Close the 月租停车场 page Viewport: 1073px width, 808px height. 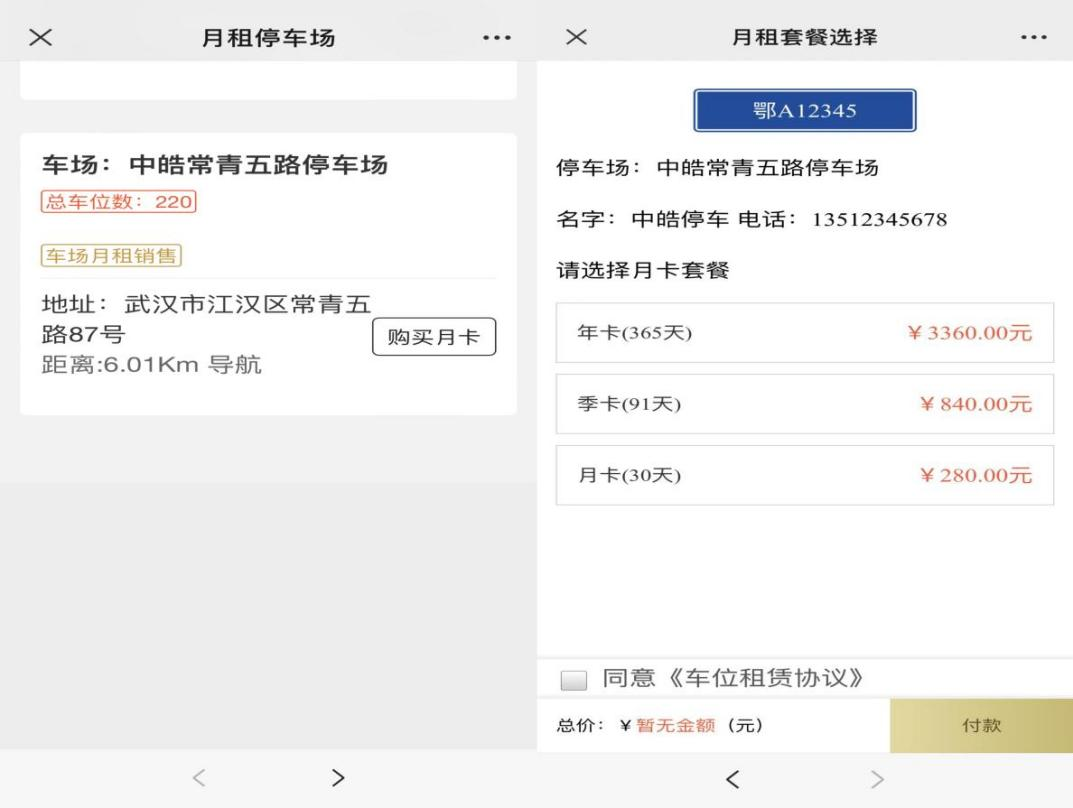click(40, 38)
